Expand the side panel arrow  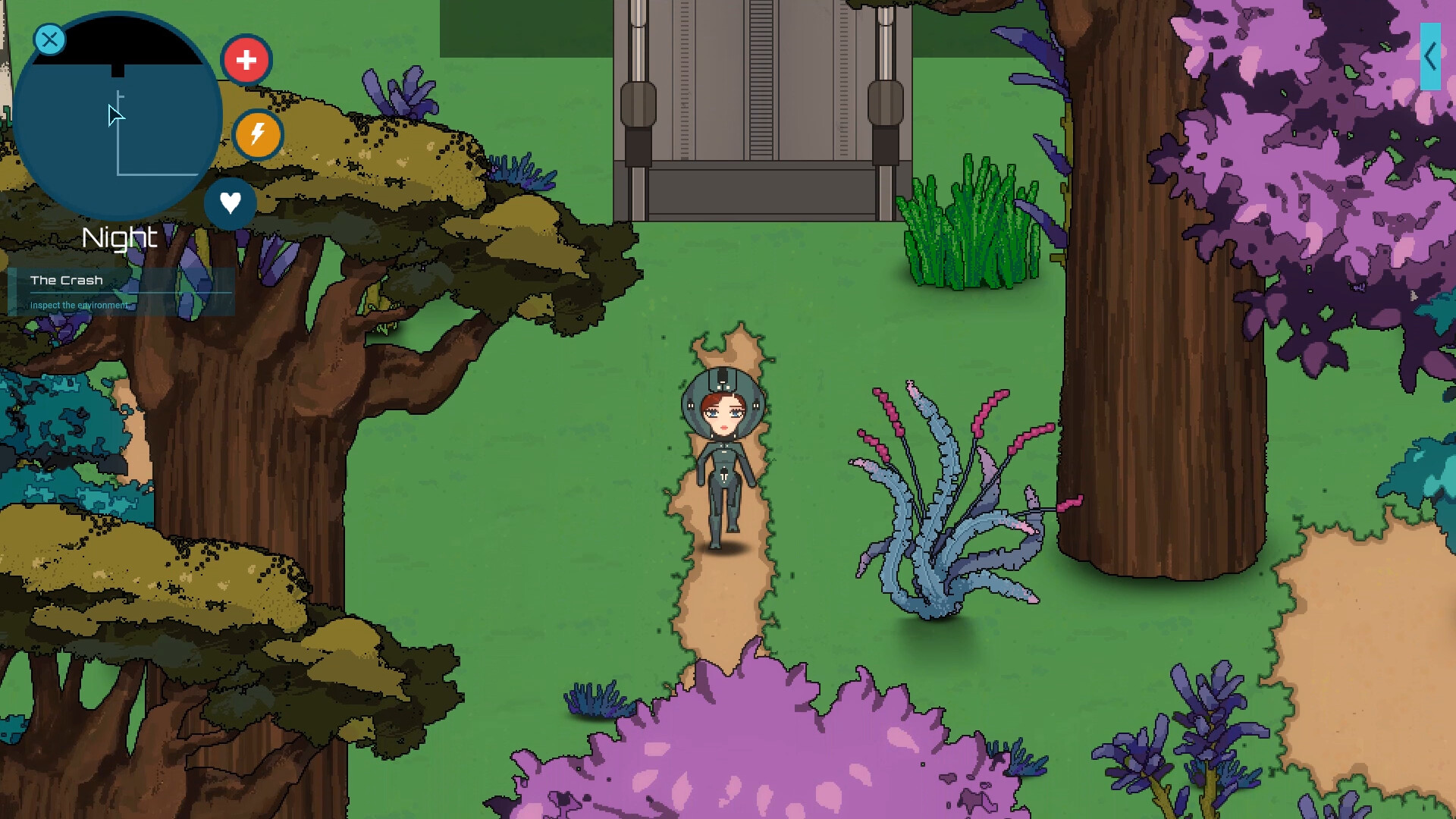(1429, 57)
